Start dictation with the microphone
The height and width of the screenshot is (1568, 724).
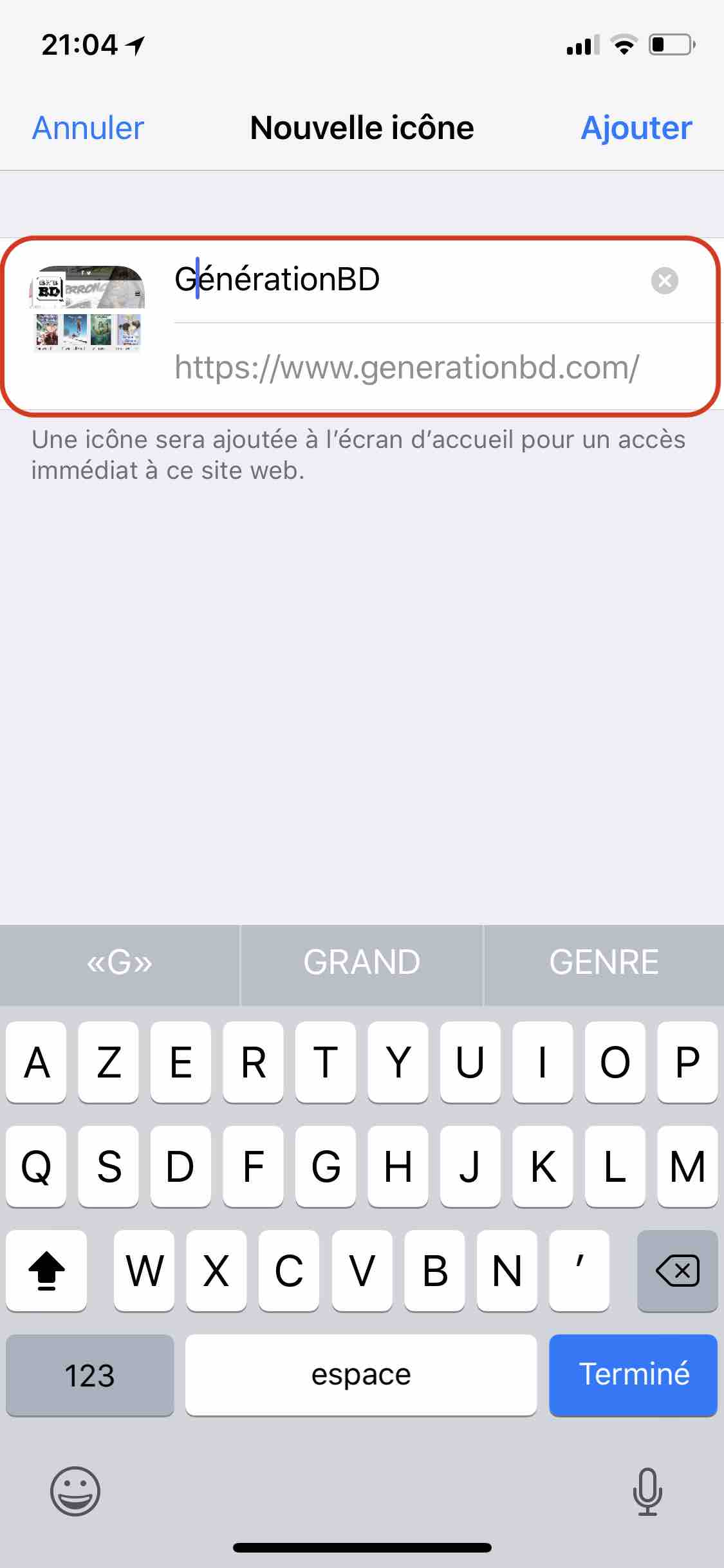point(647,1491)
